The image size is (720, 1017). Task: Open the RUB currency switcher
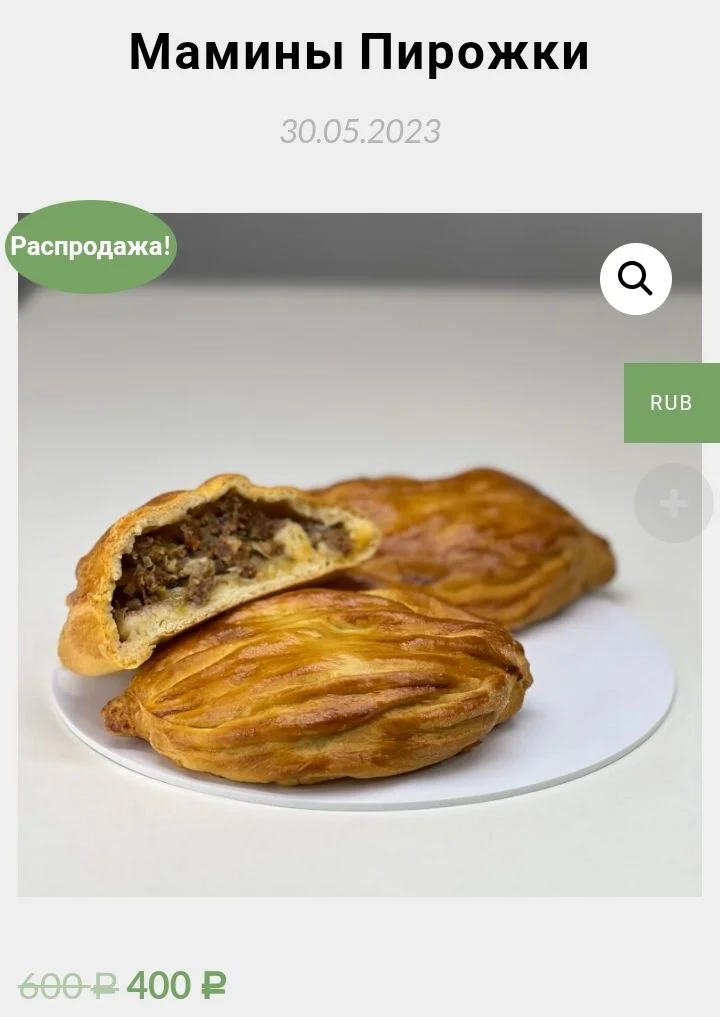[671, 403]
